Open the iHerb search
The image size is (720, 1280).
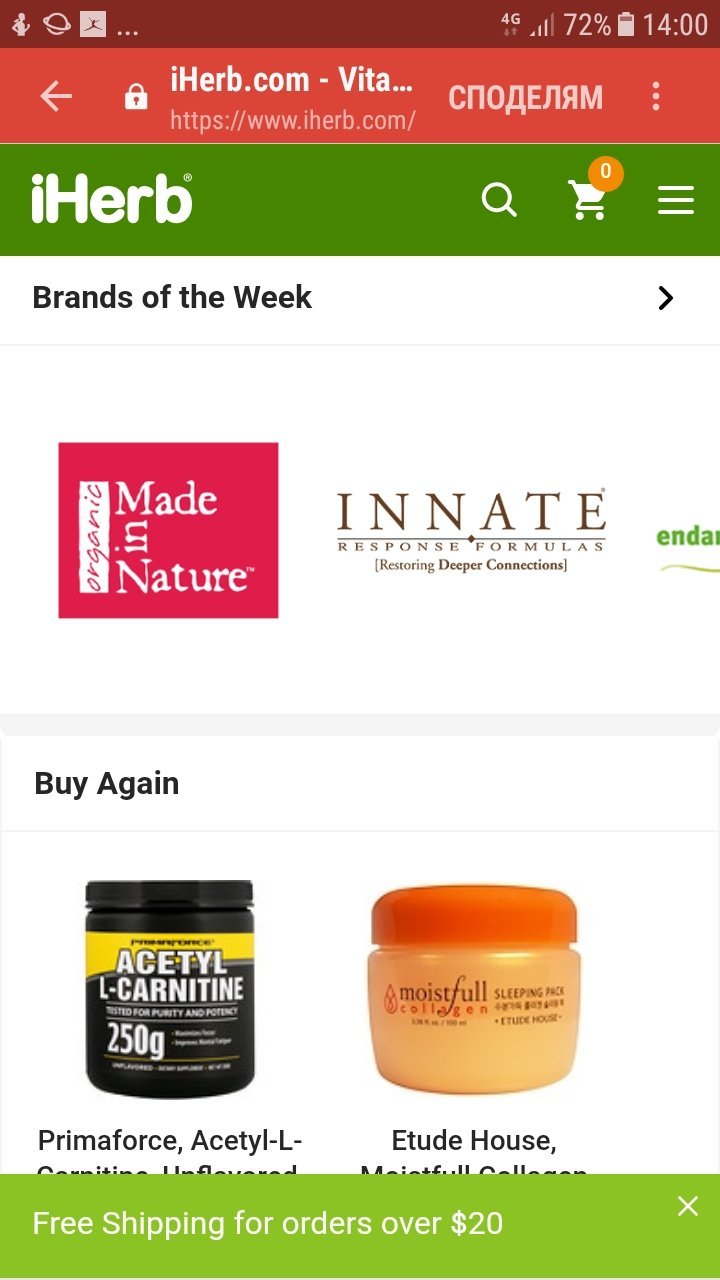[499, 200]
